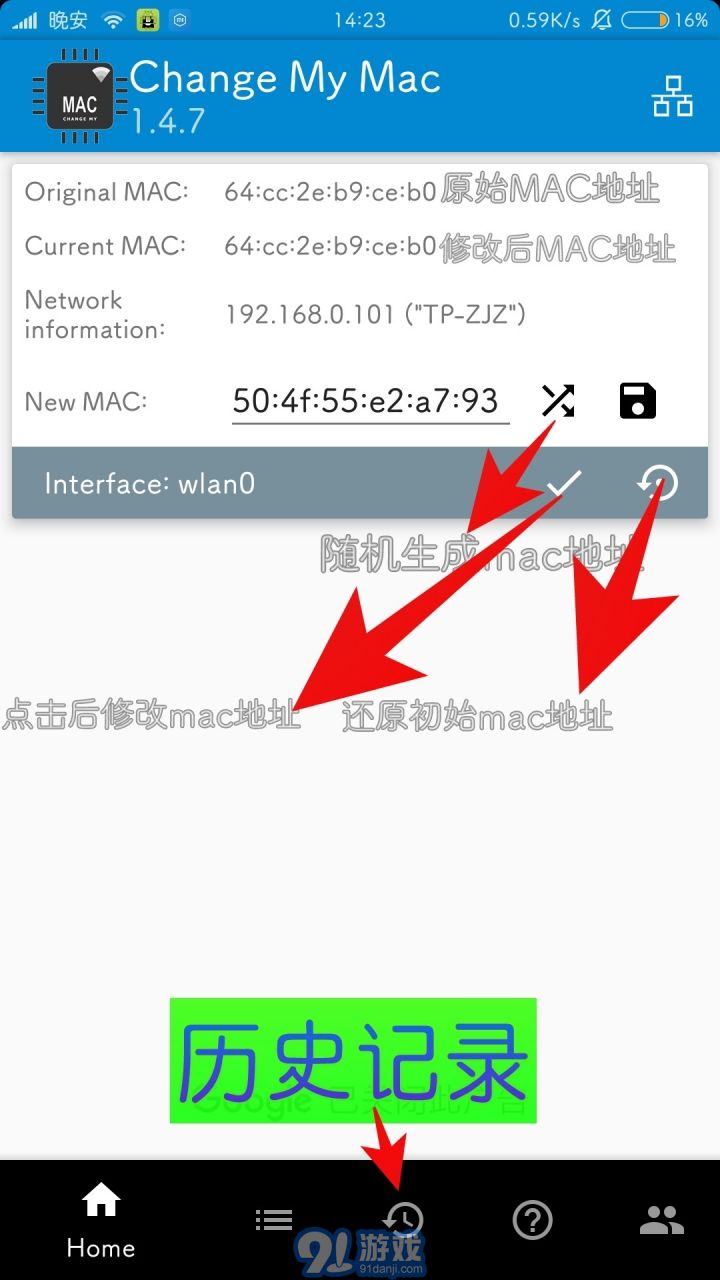Generate a random MAC address
This screenshot has height=1280, width=720.
558,401
